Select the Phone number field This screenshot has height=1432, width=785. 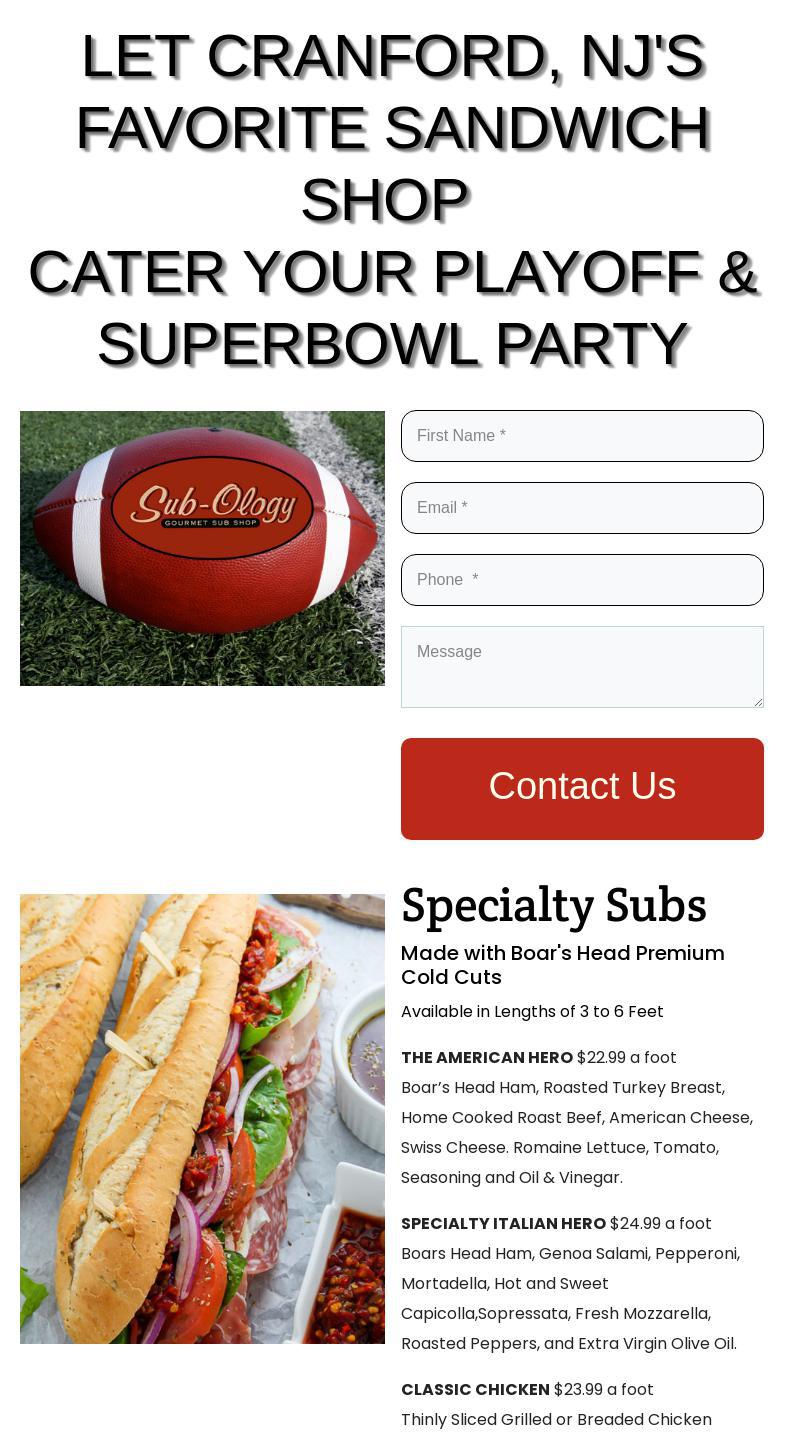coord(582,580)
